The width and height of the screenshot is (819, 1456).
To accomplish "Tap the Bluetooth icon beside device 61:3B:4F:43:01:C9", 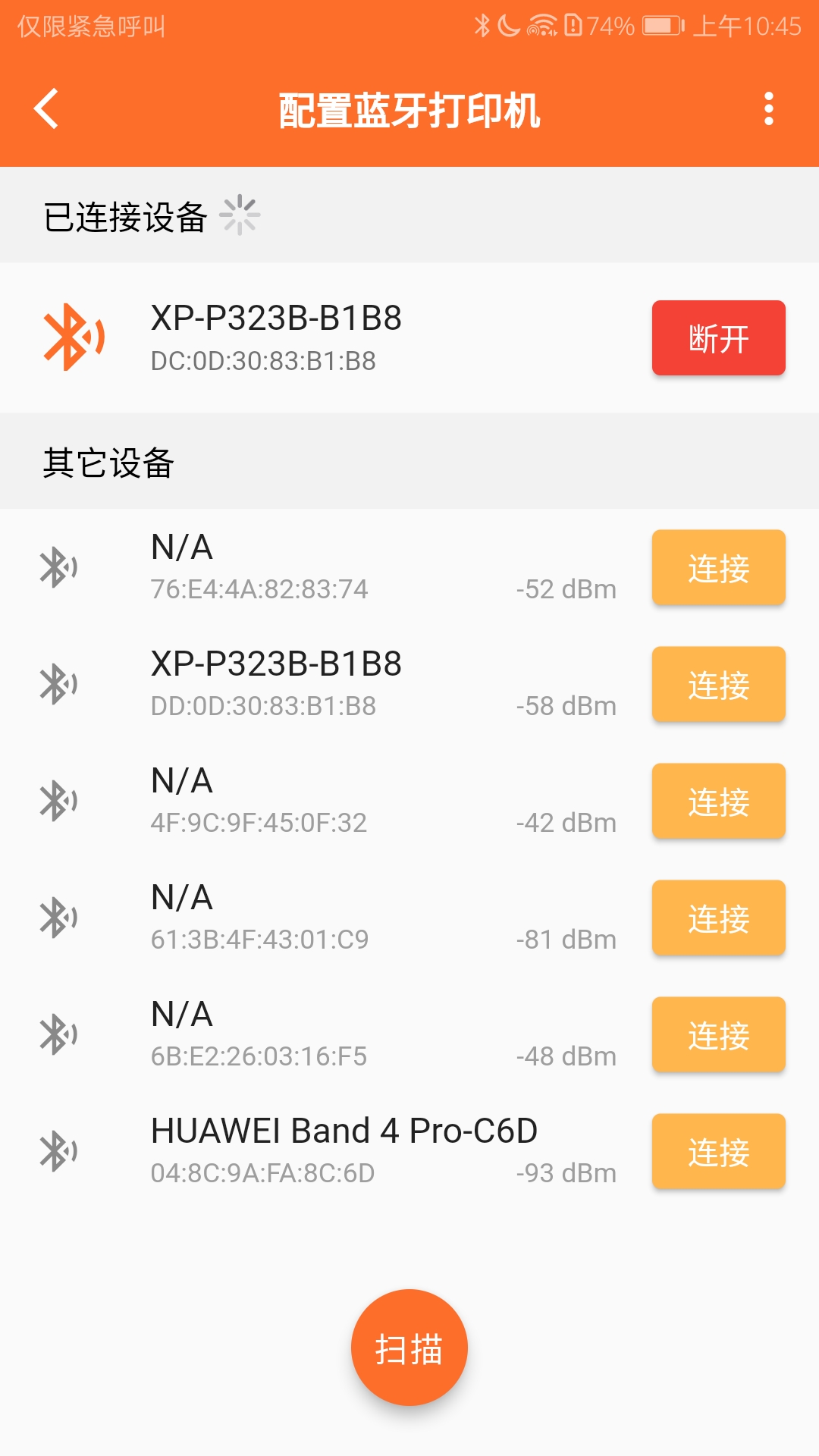I will click(57, 918).
